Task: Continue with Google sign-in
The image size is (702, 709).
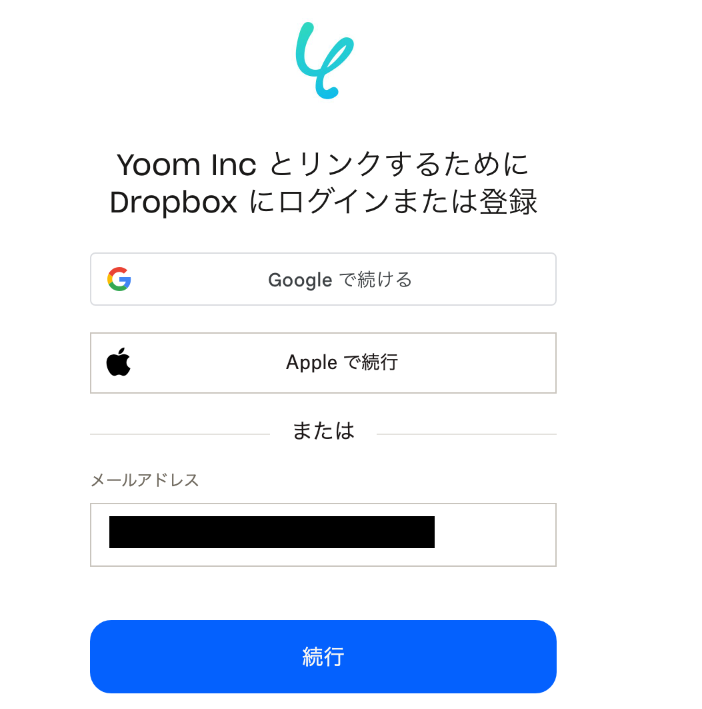Action: pyautogui.click(x=323, y=279)
